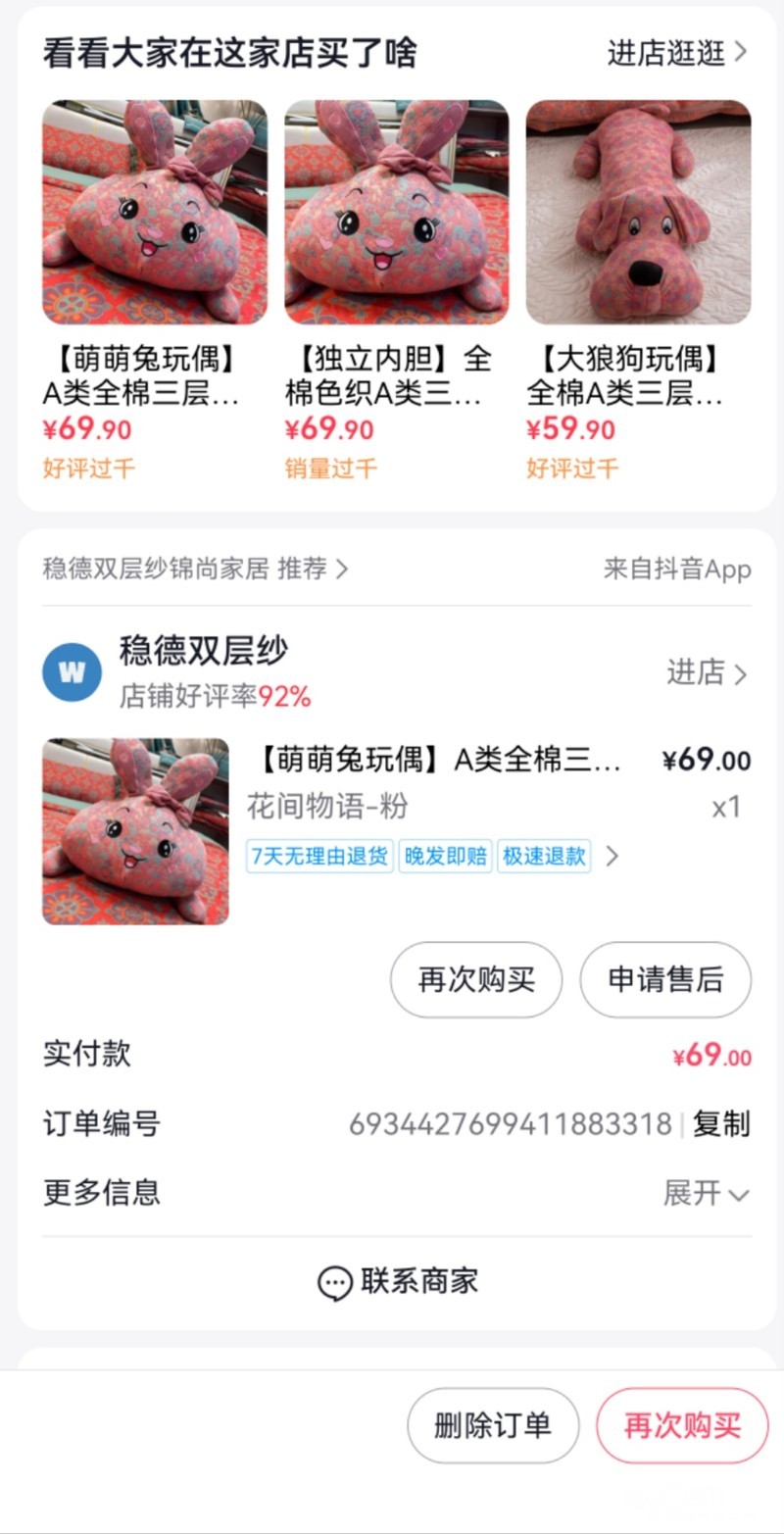Open the 进店逛逛 store link

click(x=676, y=53)
